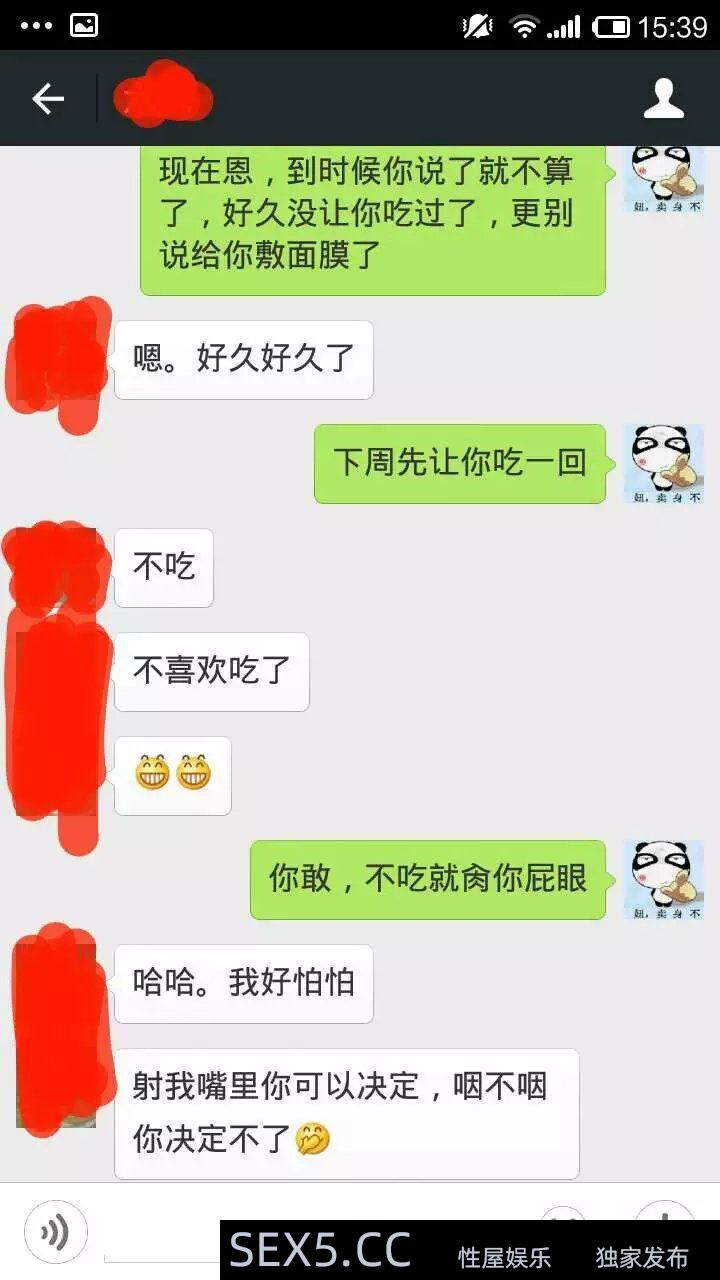Go back to the chat list

click(x=47, y=99)
